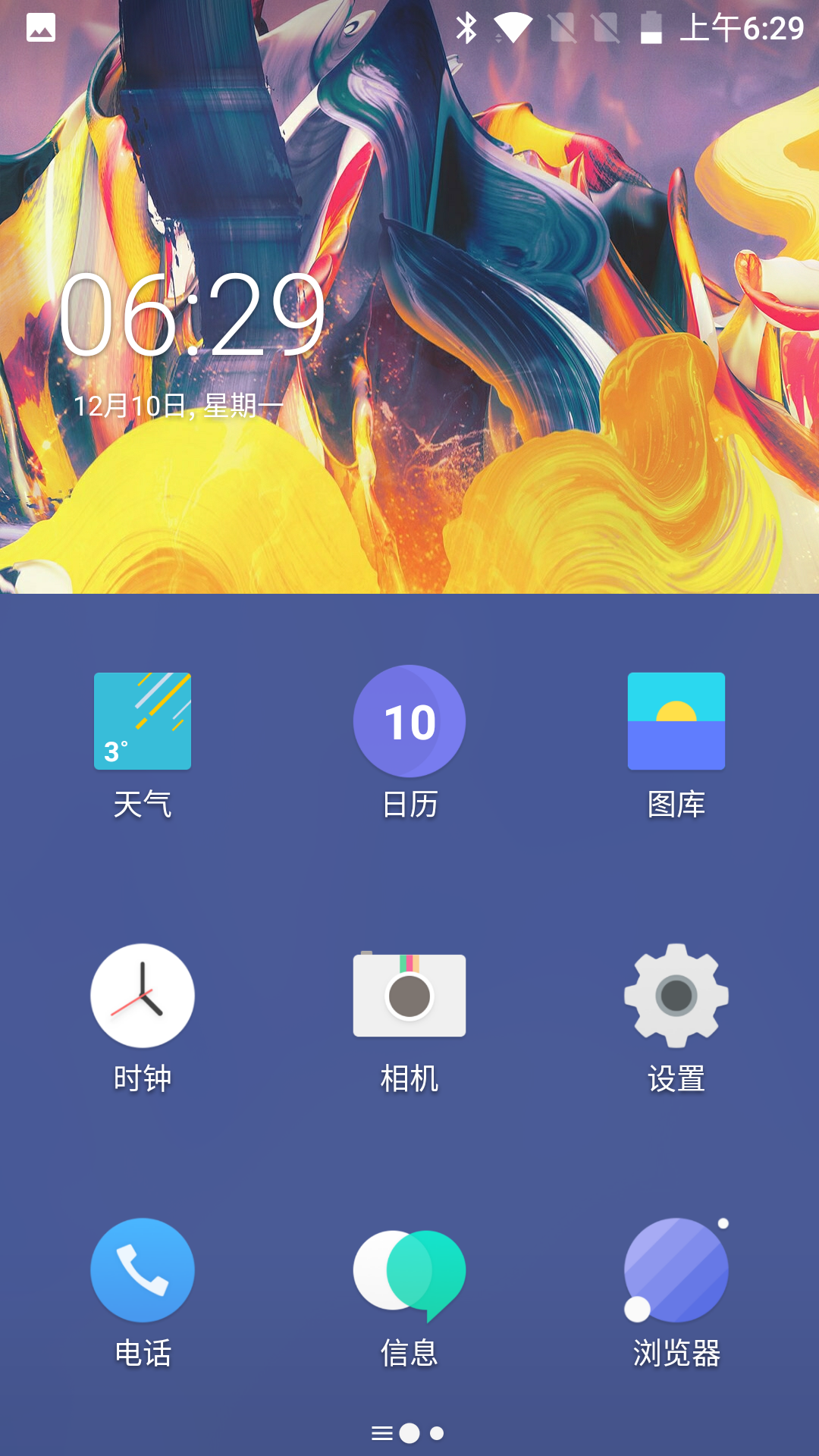Launch the 相机 camera app
Image resolution: width=819 pixels, height=1456 pixels.
tap(409, 996)
